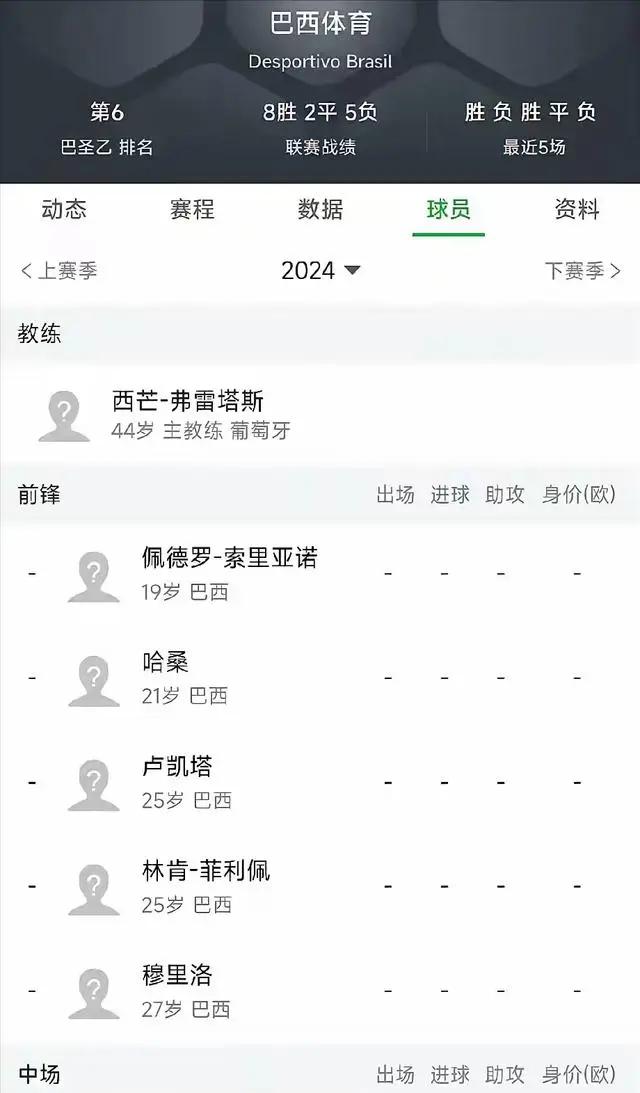Screen dimensions: 640x1093
Task: Open the 赛程 tab
Action: tap(192, 209)
